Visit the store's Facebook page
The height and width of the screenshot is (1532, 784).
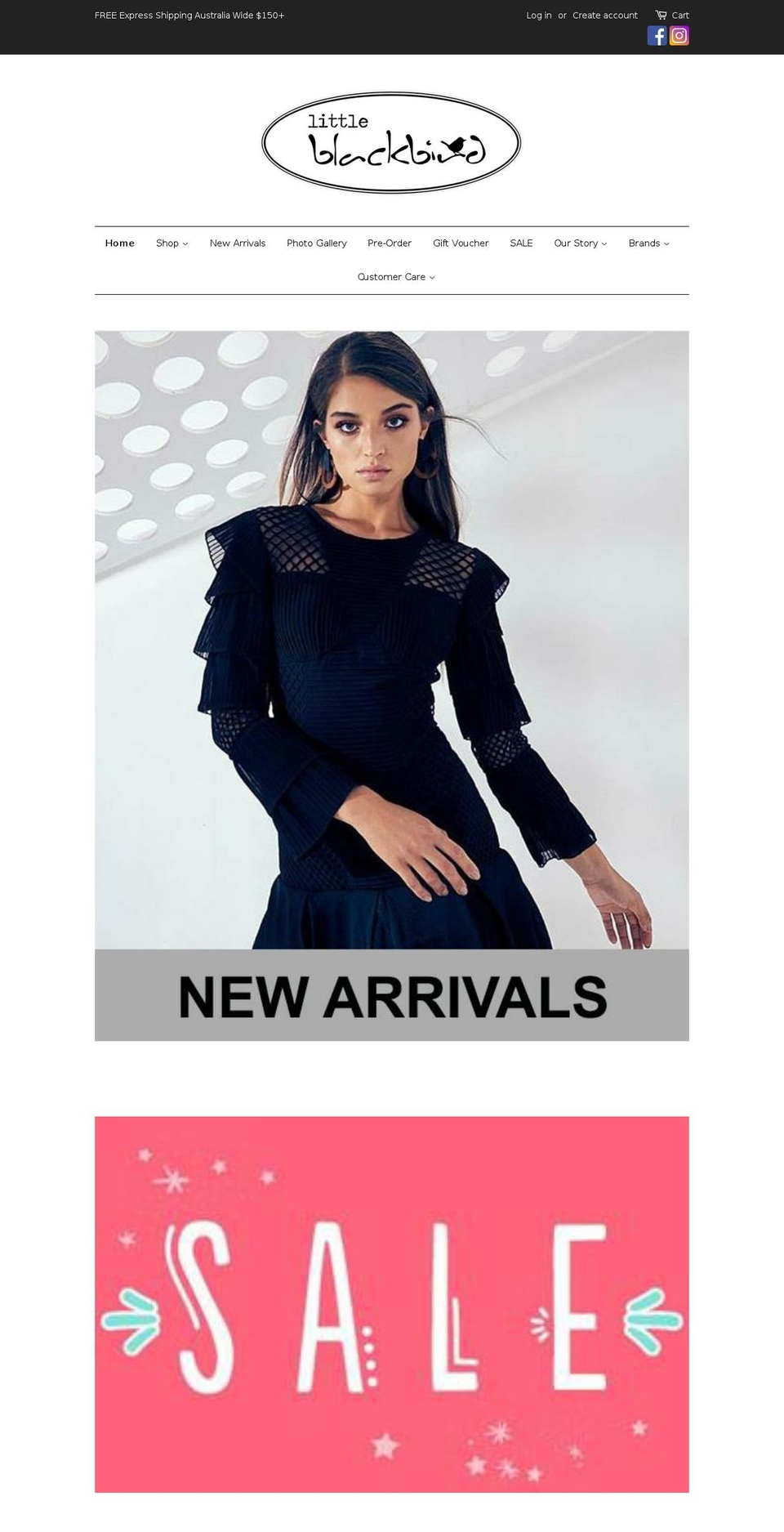657,36
